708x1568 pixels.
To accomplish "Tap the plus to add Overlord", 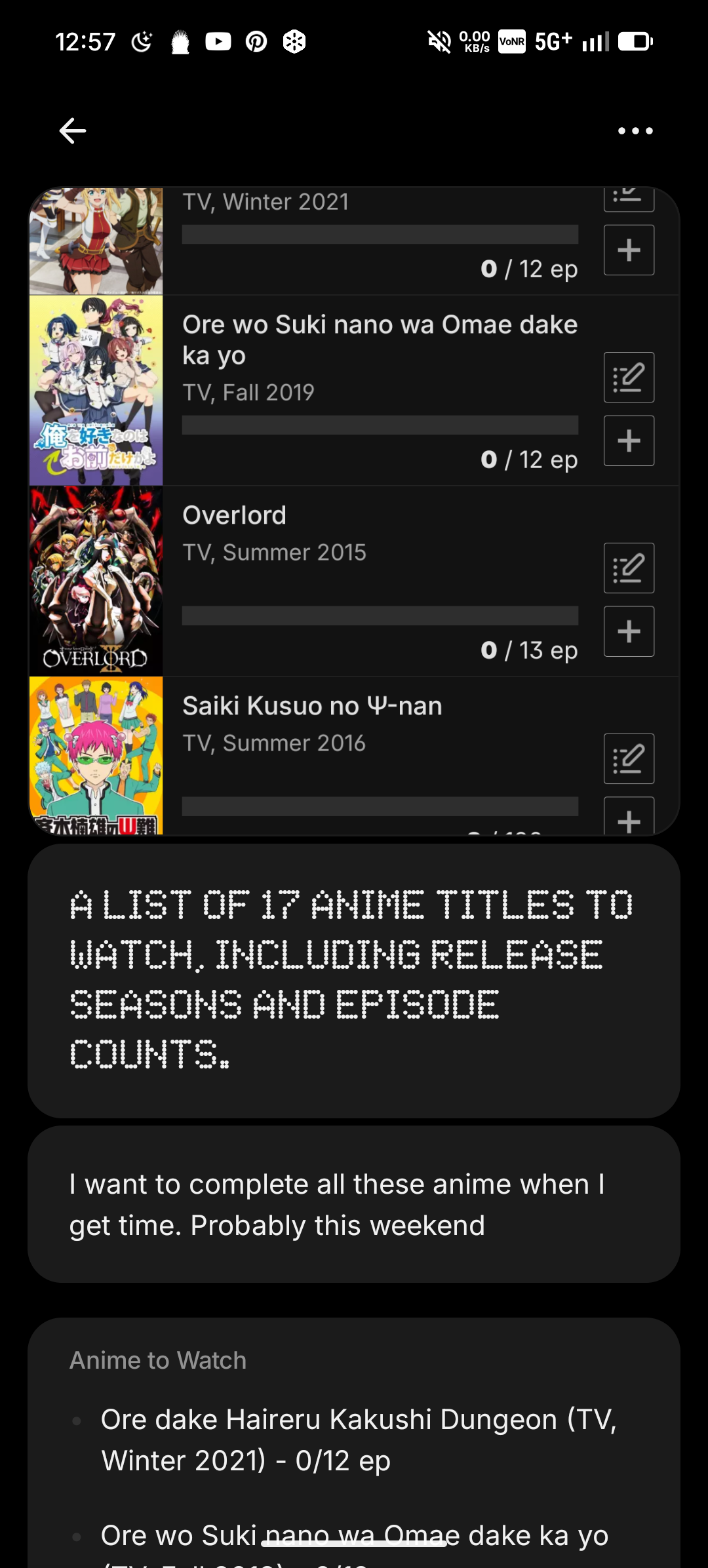I will pos(628,631).
